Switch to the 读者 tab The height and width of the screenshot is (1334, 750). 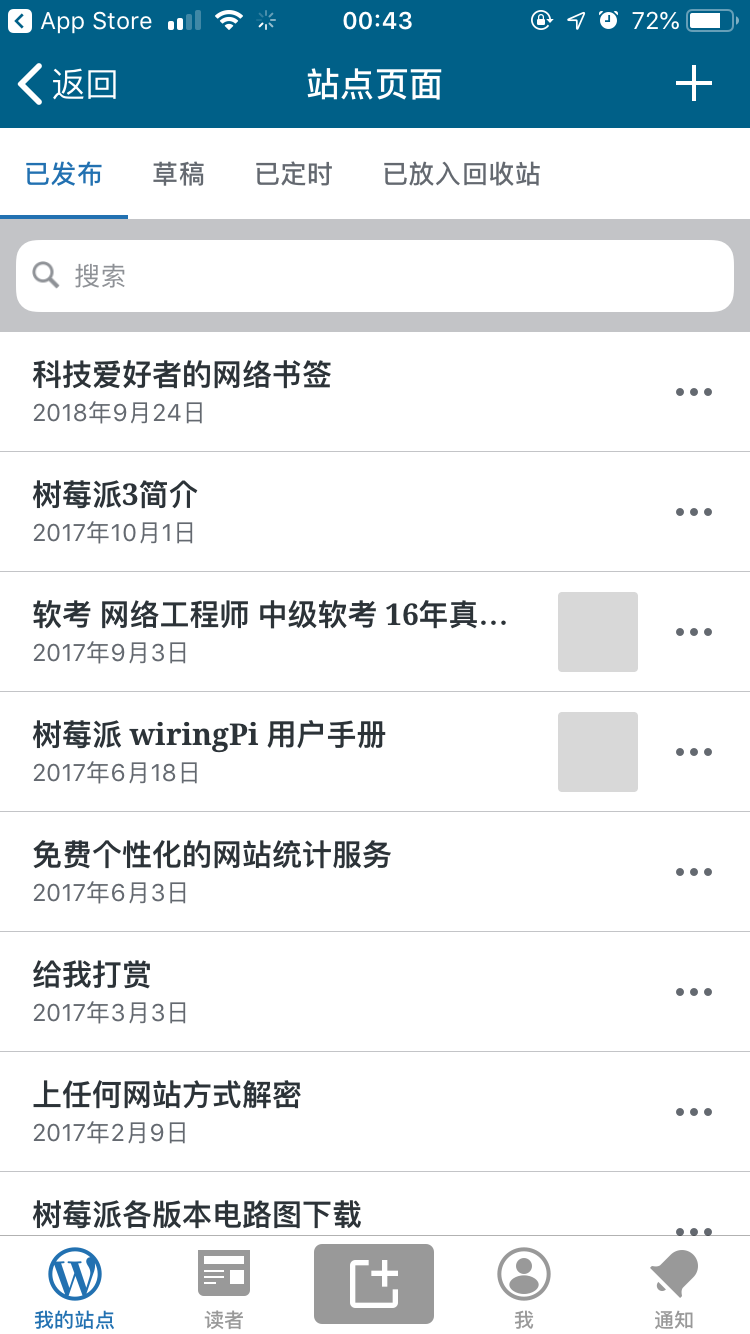[x=224, y=1288]
